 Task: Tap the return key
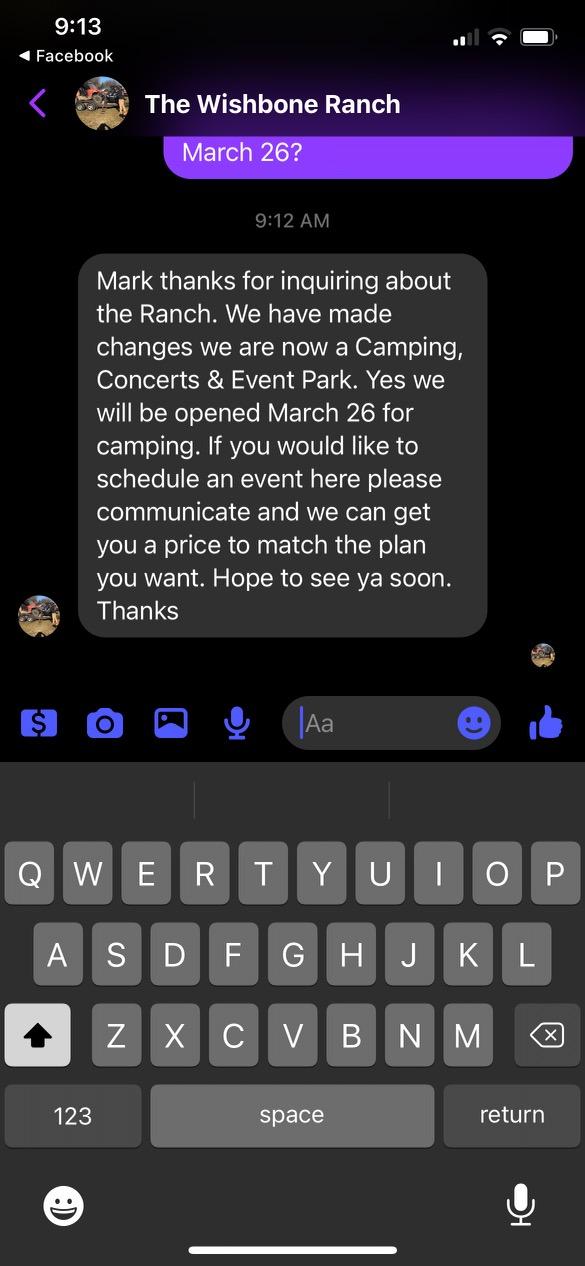512,1115
